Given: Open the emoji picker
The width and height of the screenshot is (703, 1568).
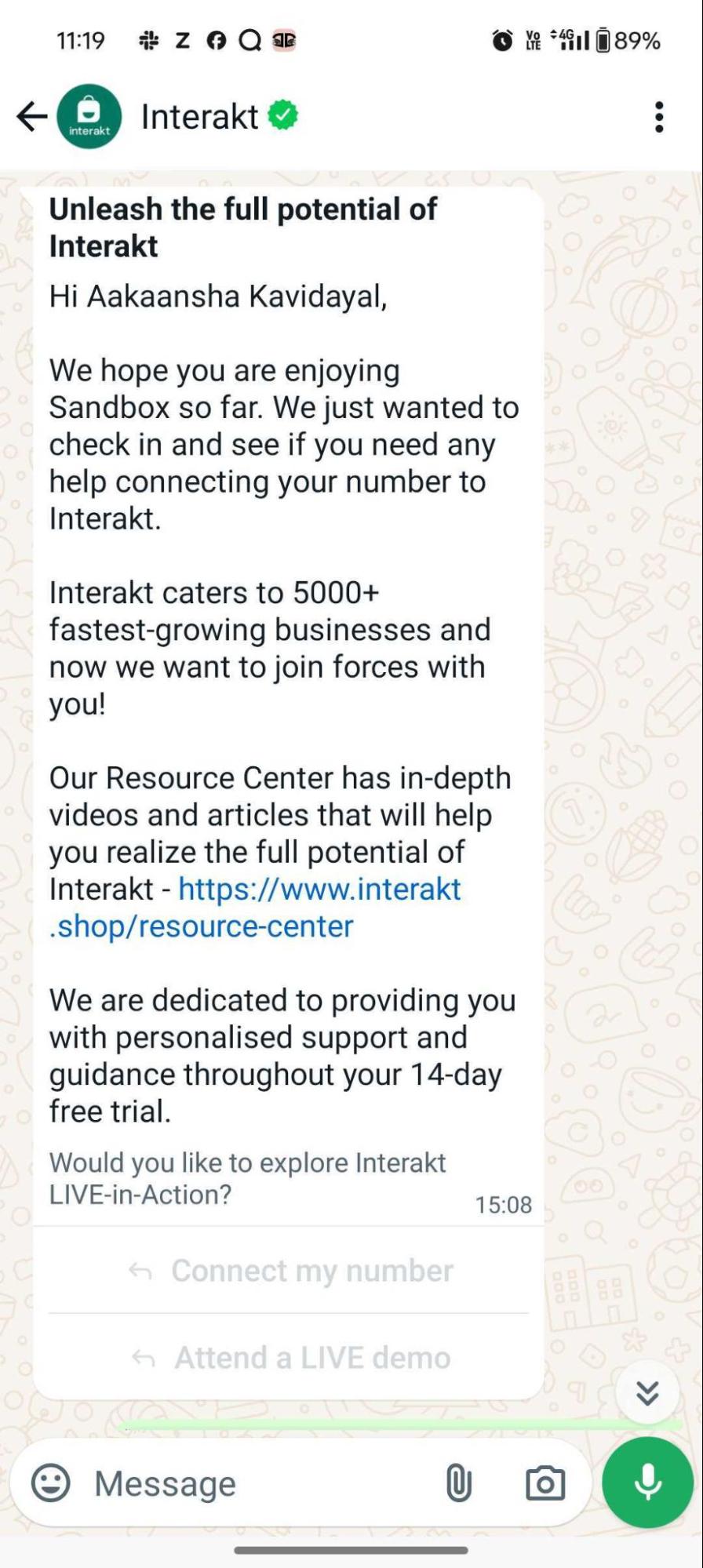Looking at the screenshot, I should [51, 1483].
